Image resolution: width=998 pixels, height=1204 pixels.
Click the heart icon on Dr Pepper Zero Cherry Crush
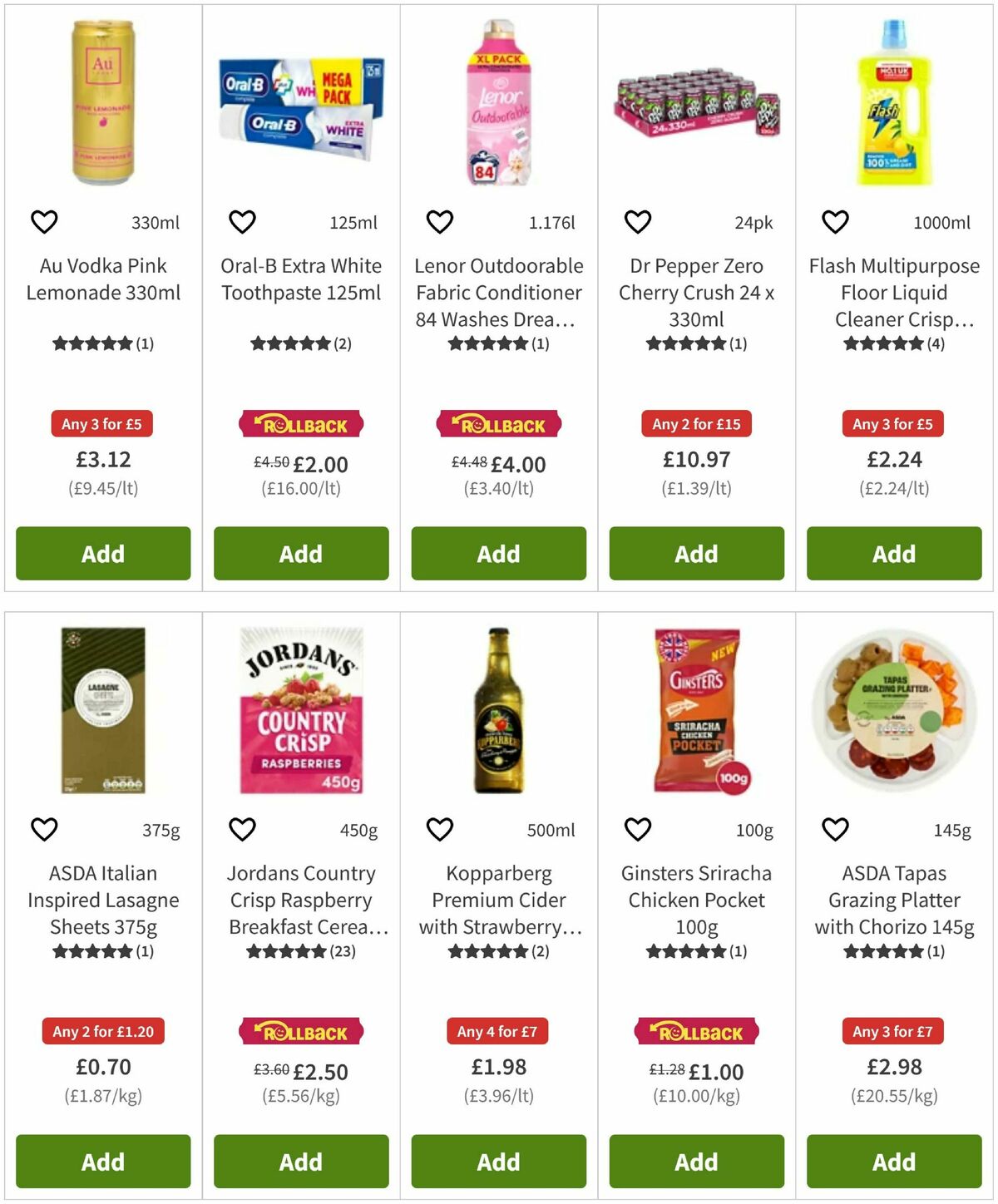tap(636, 222)
